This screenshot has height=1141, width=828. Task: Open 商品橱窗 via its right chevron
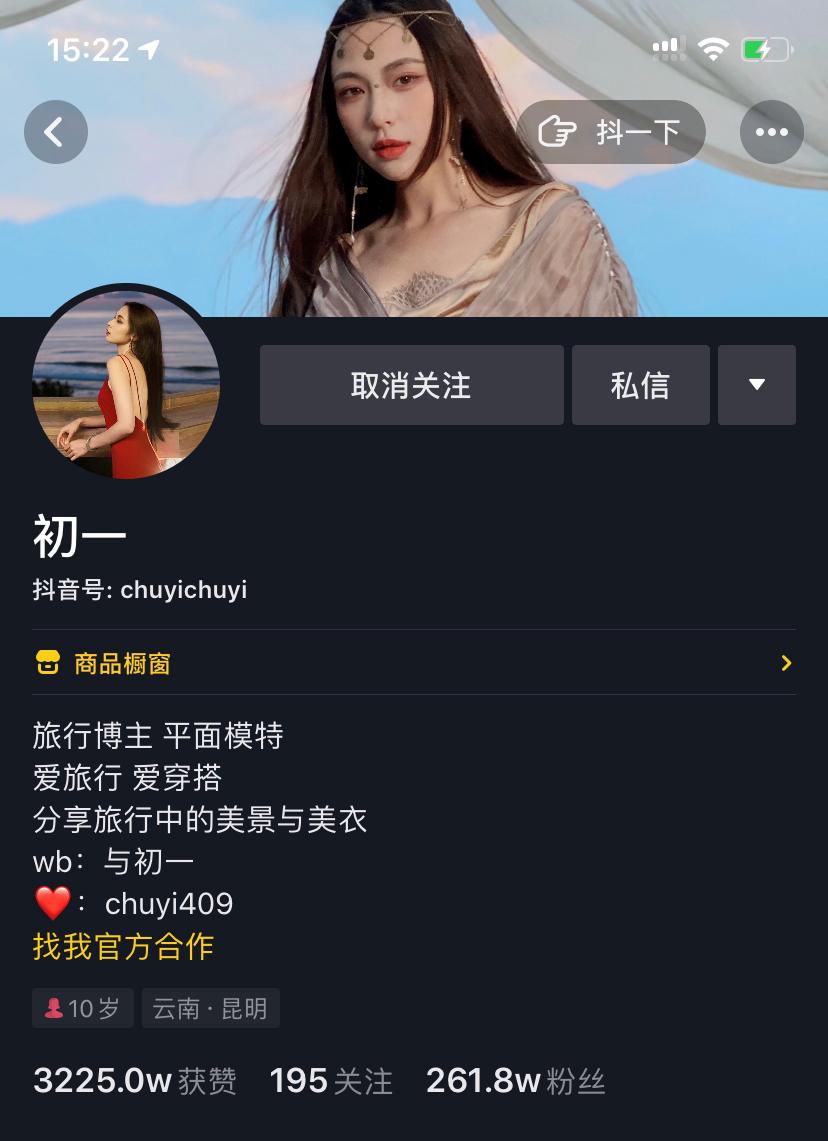[x=786, y=662]
